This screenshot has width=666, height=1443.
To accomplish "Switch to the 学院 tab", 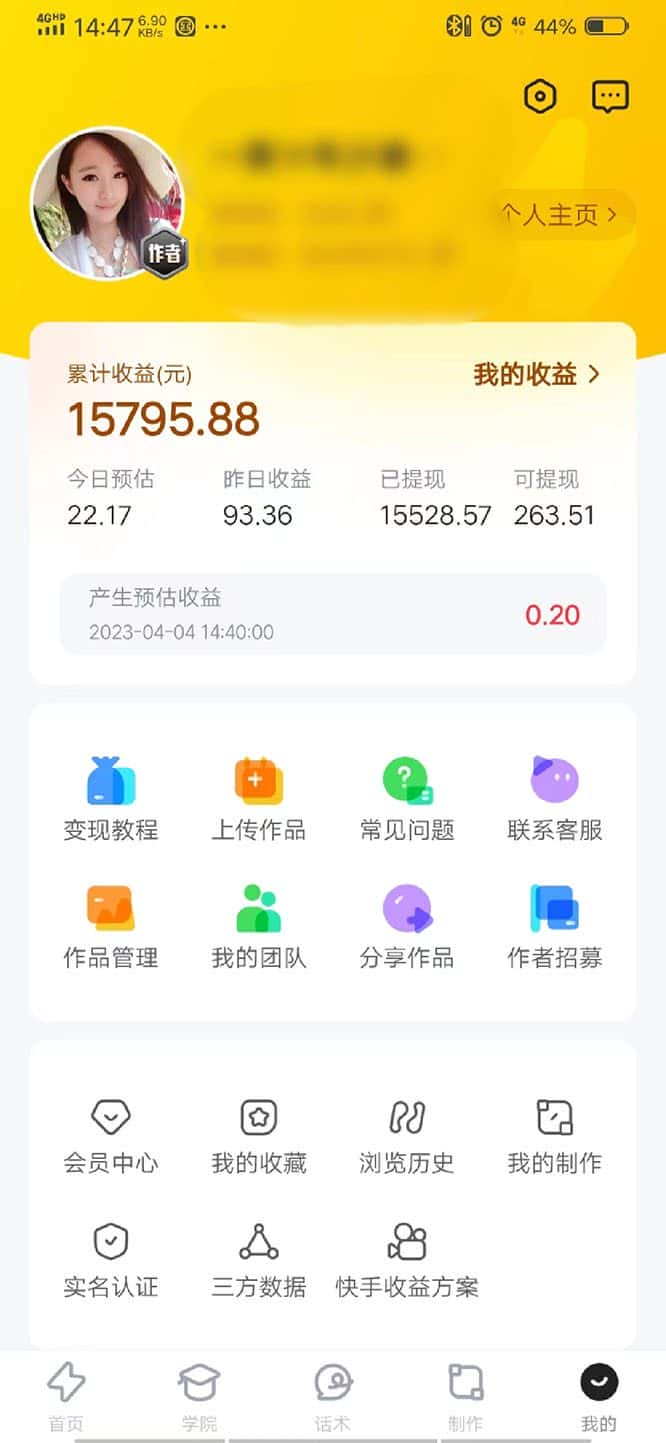I will click(x=199, y=1396).
